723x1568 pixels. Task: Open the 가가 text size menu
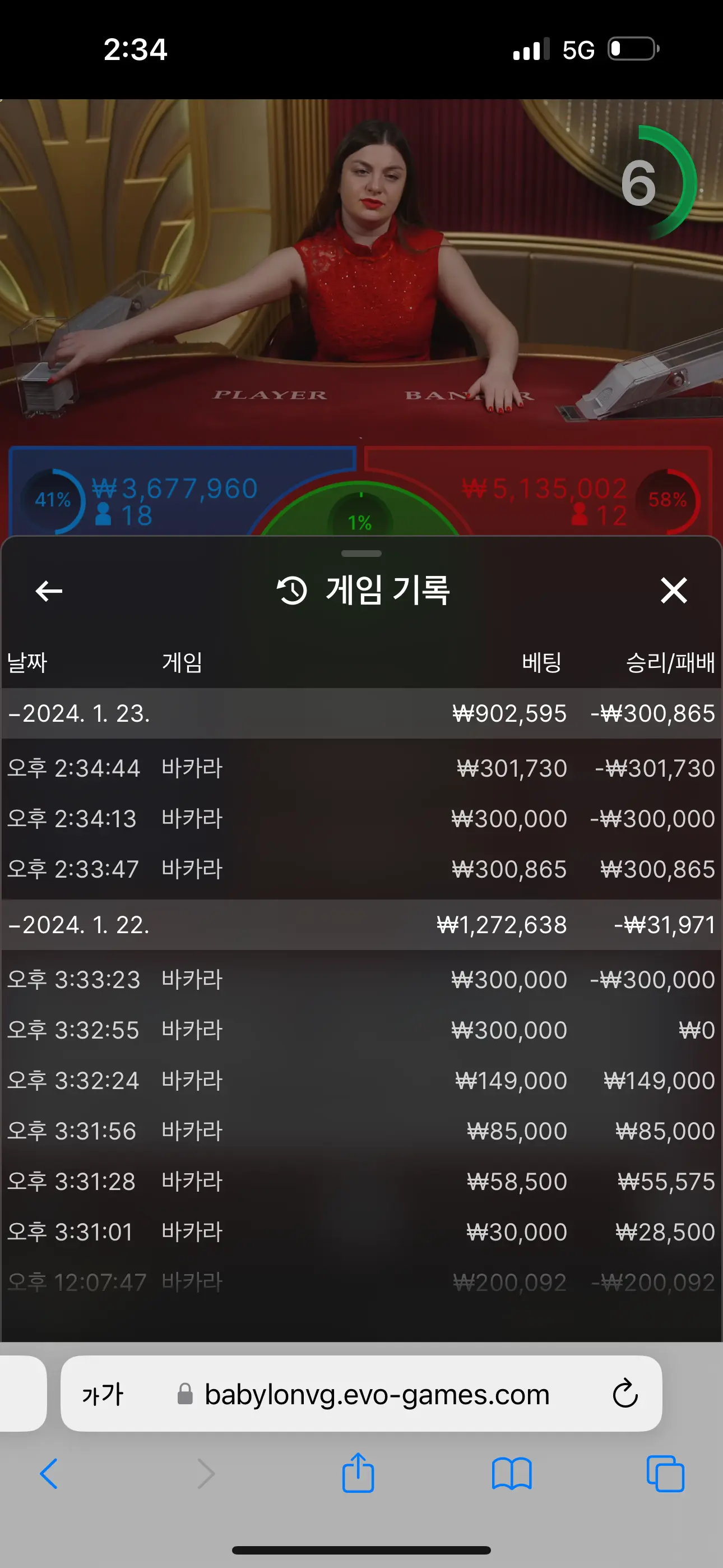(x=103, y=1394)
